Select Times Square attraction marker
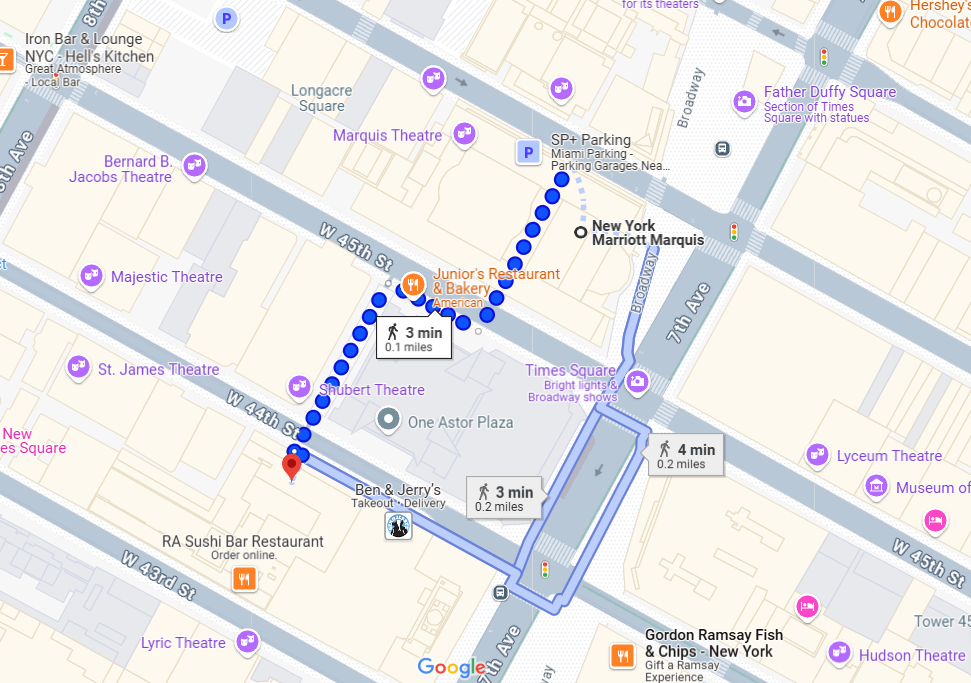The height and width of the screenshot is (683, 971). [638, 382]
